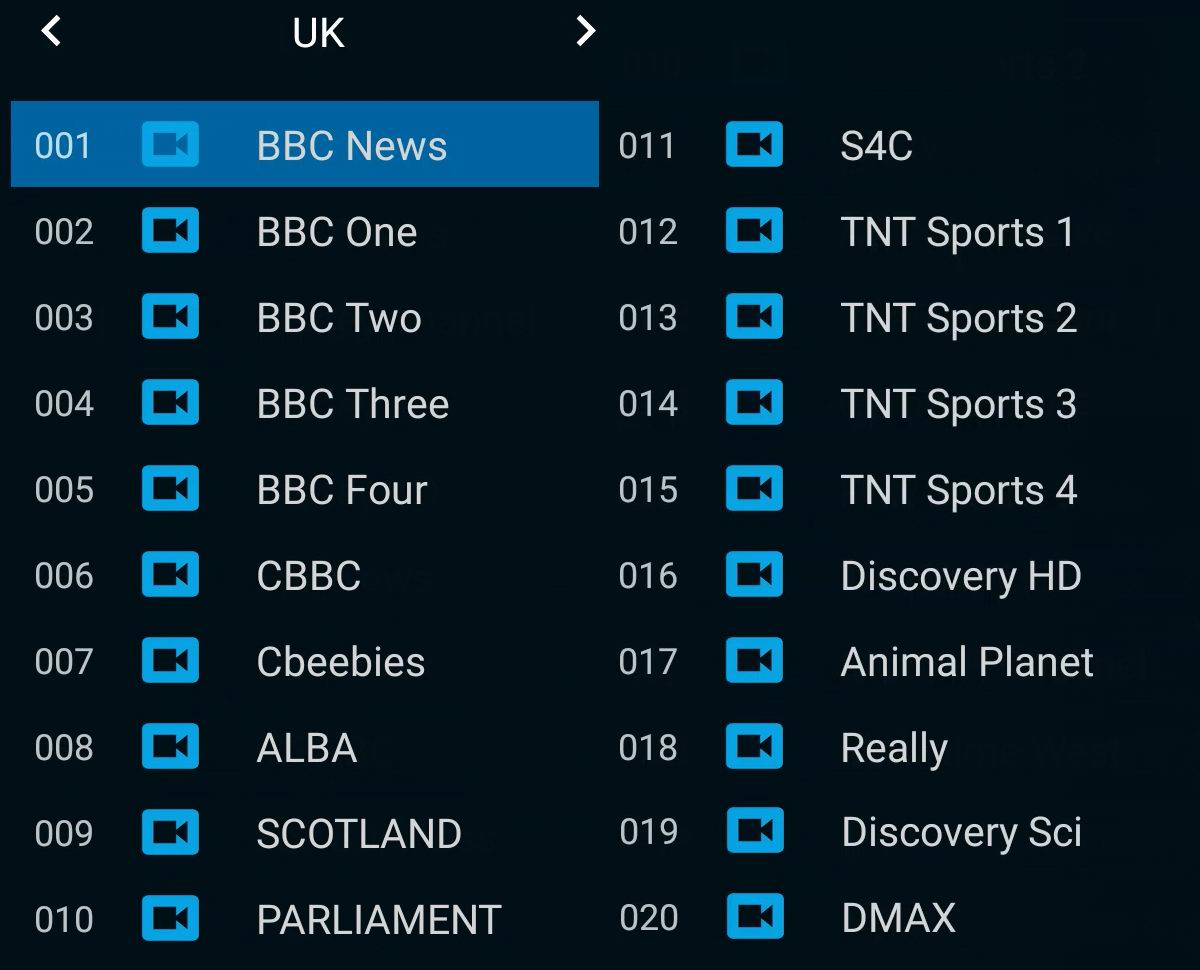The height and width of the screenshot is (970, 1200).
Task: Select the Really channel
Action: (893, 748)
